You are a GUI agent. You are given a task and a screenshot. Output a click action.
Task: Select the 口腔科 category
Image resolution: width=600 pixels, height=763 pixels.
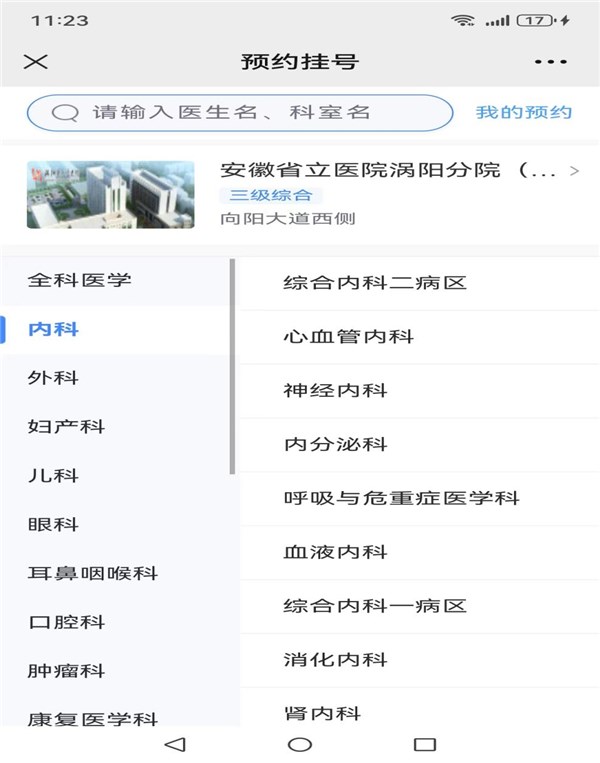pyautogui.click(x=66, y=622)
